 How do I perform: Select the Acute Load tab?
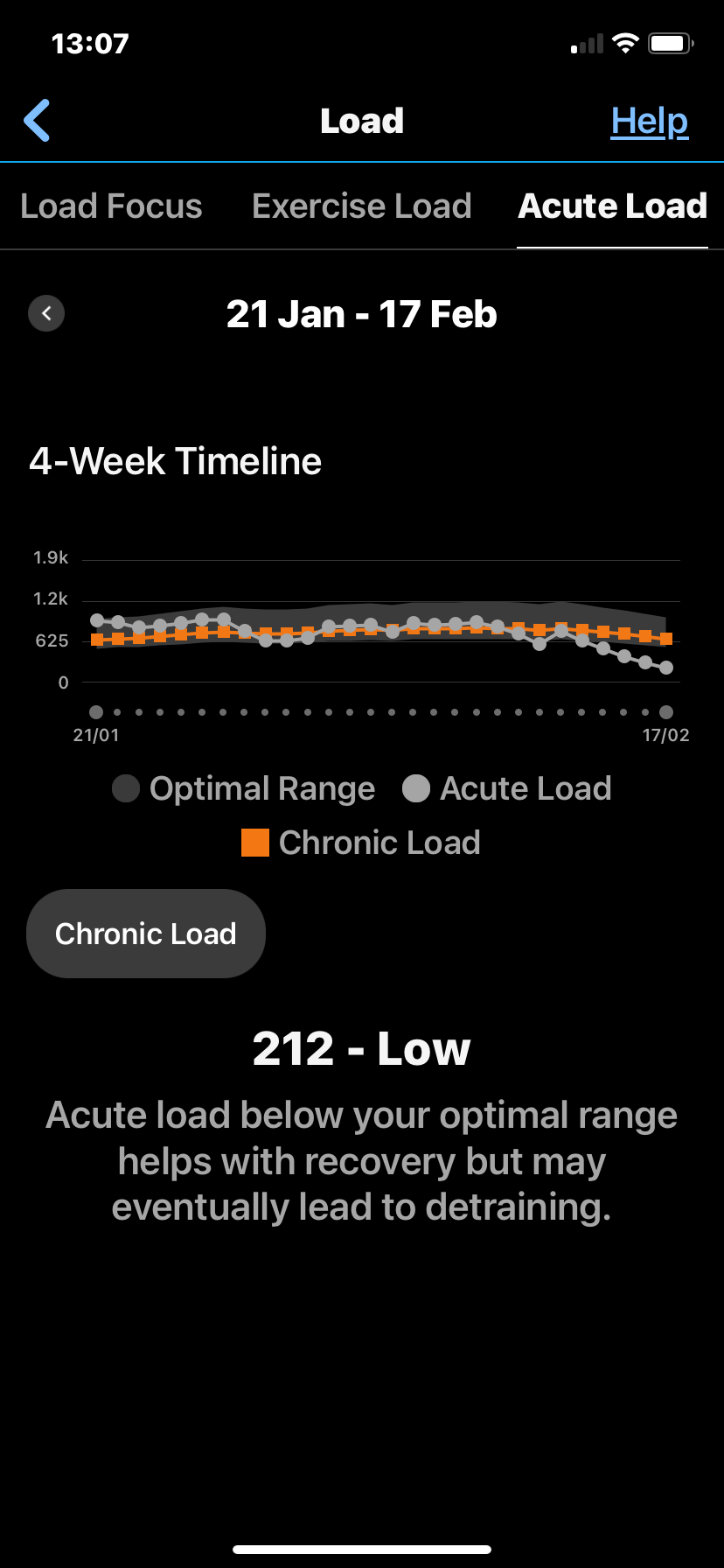[612, 206]
